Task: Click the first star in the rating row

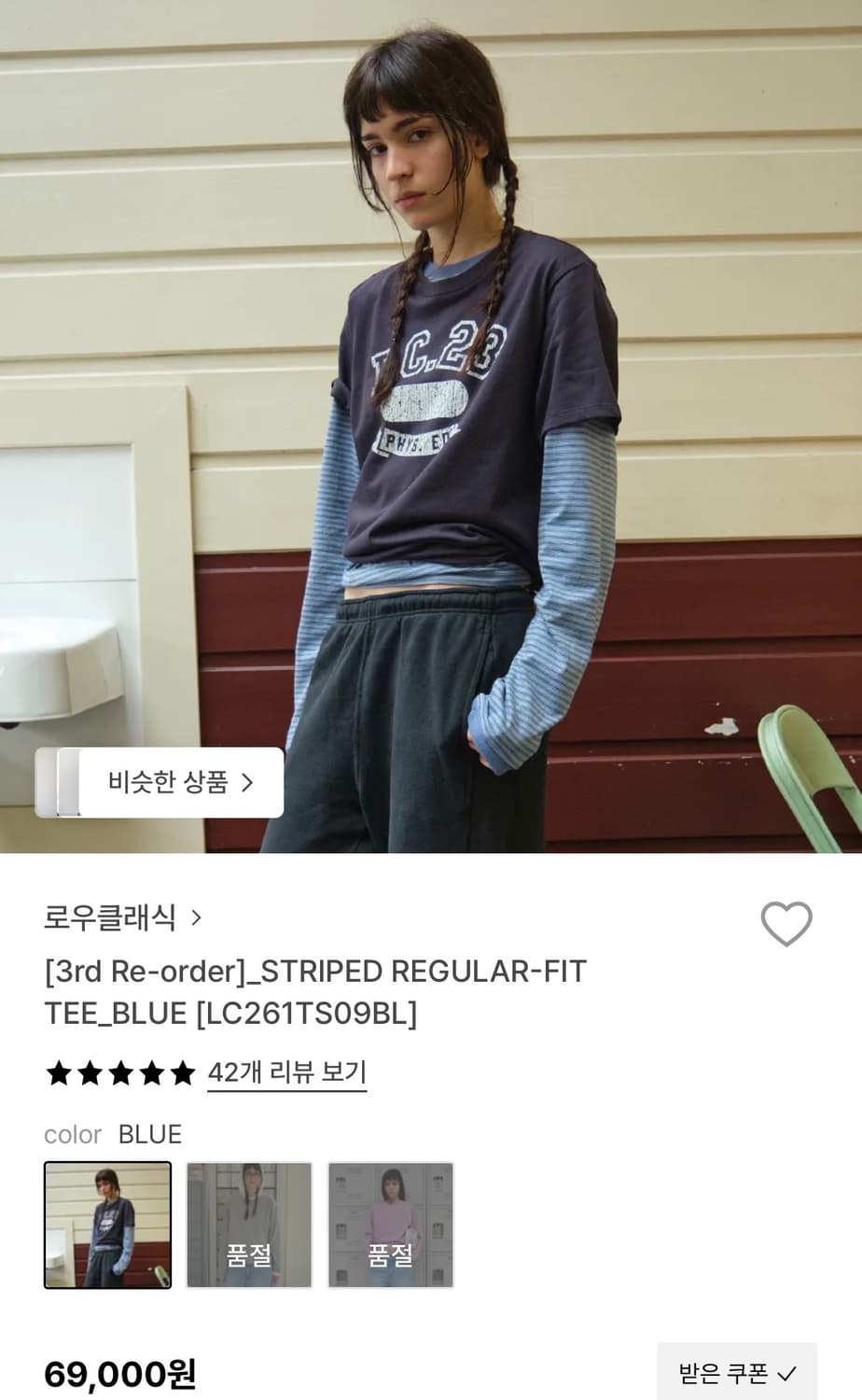Action: [58, 1073]
